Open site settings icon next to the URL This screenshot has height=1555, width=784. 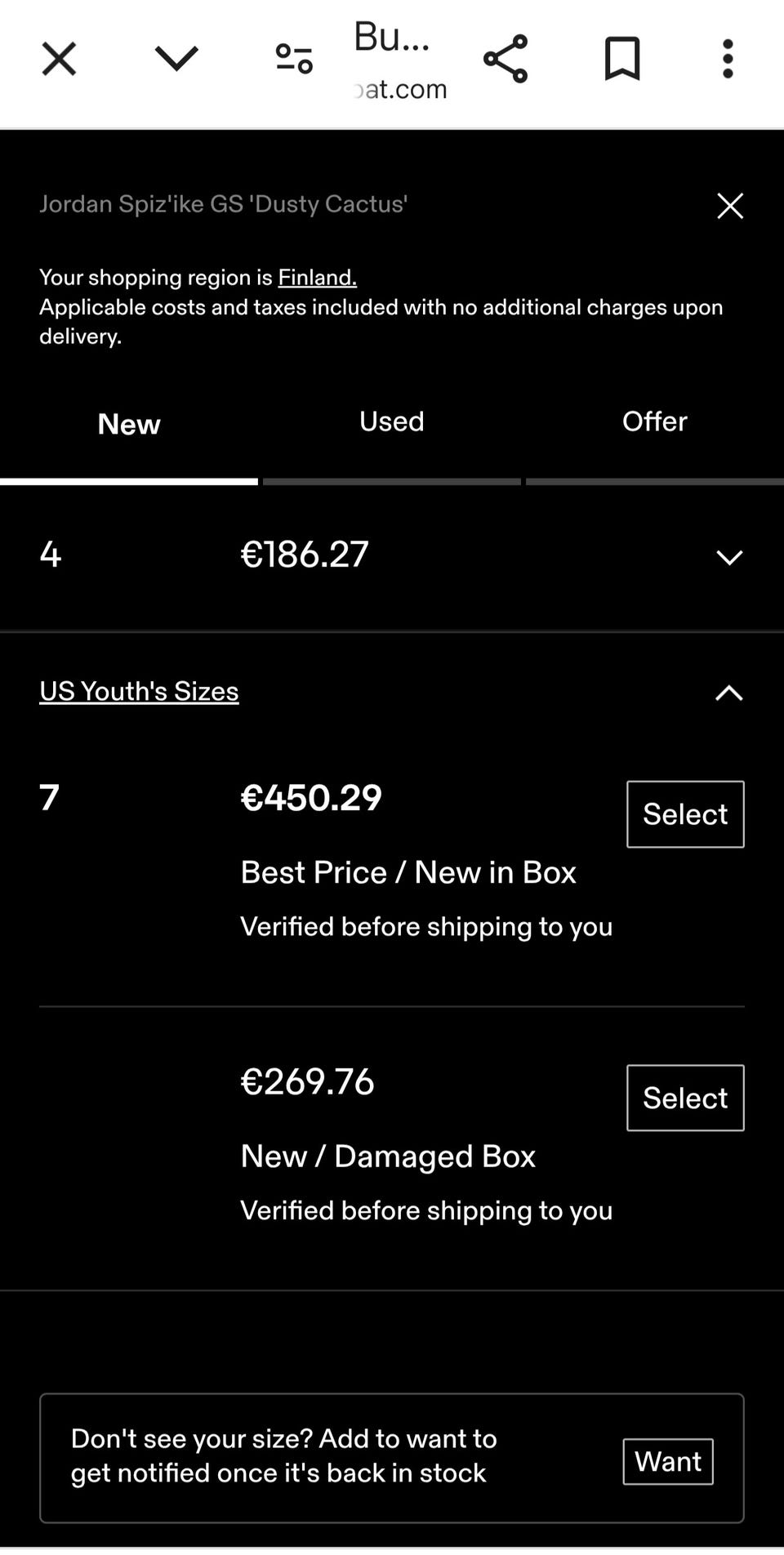[294, 59]
